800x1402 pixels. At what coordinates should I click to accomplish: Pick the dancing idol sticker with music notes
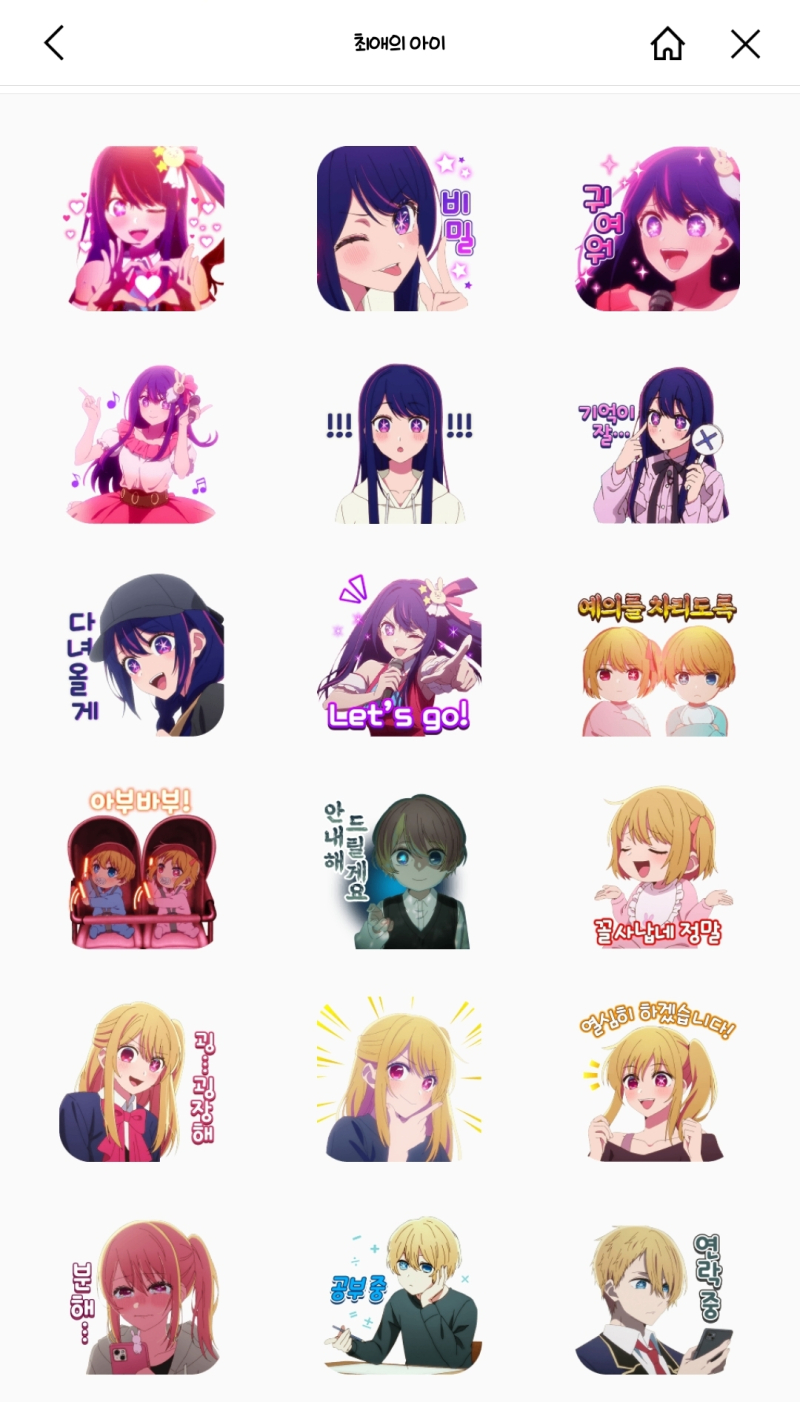coord(142,442)
